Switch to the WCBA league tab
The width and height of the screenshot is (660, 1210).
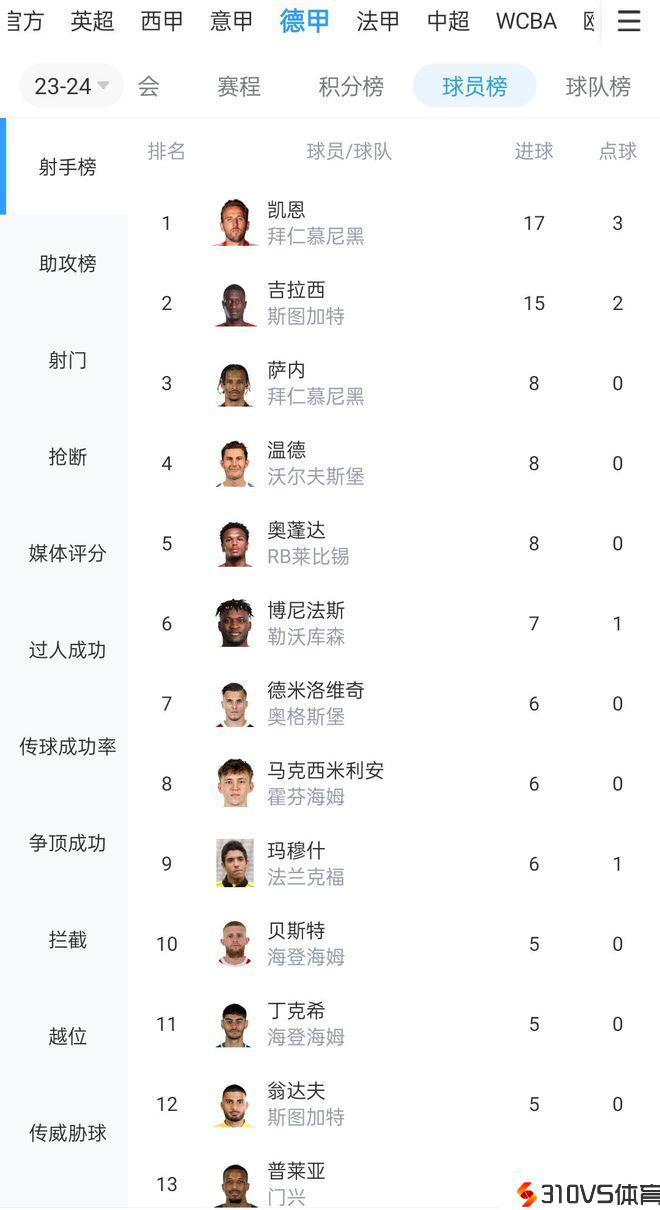(526, 21)
